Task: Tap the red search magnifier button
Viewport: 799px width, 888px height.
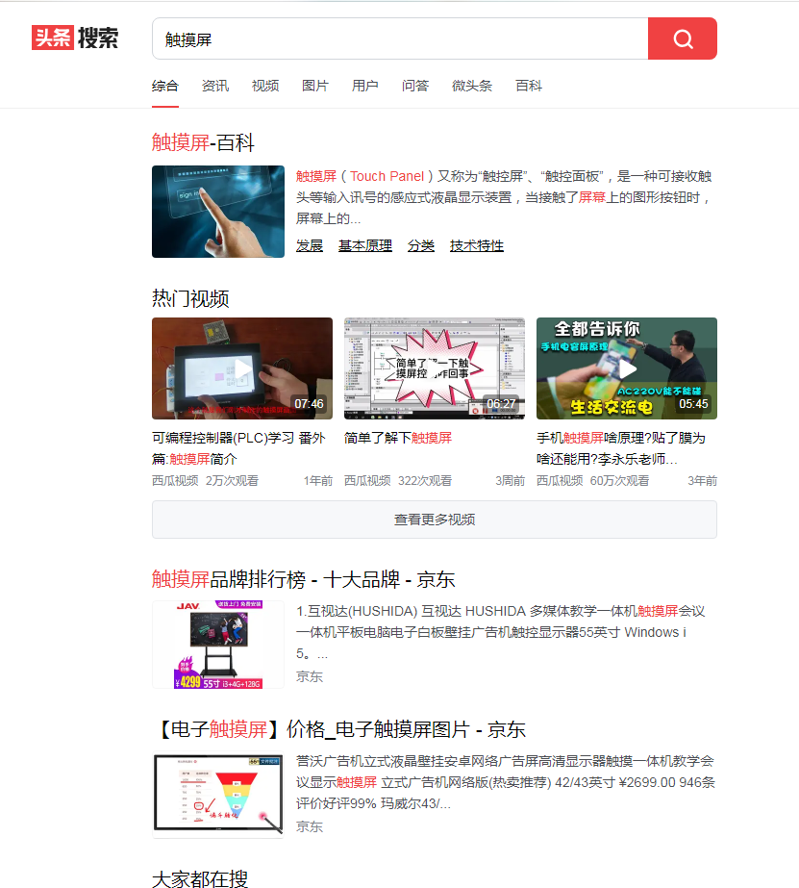Action: click(682, 39)
